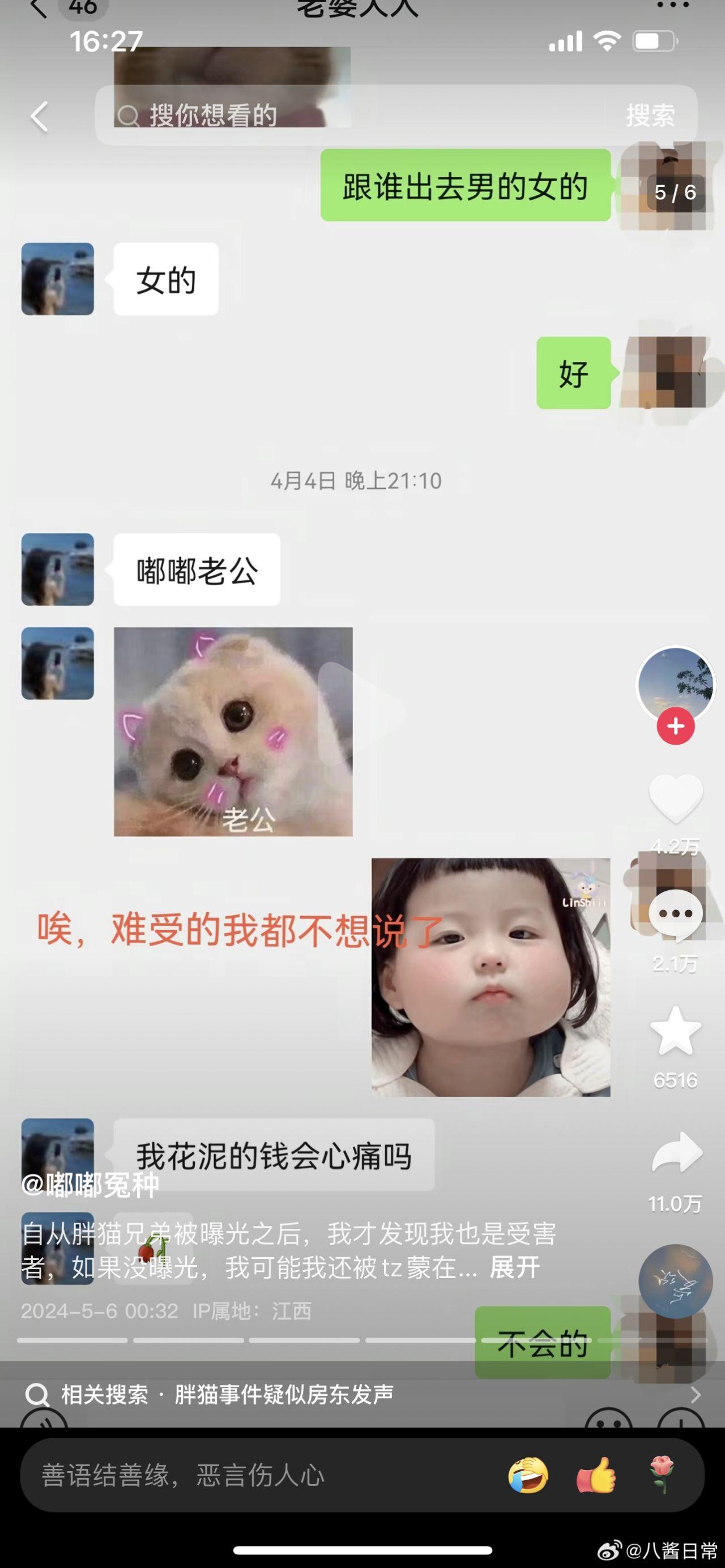
Task: Follow the author with the red plus
Action: point(675,726)
